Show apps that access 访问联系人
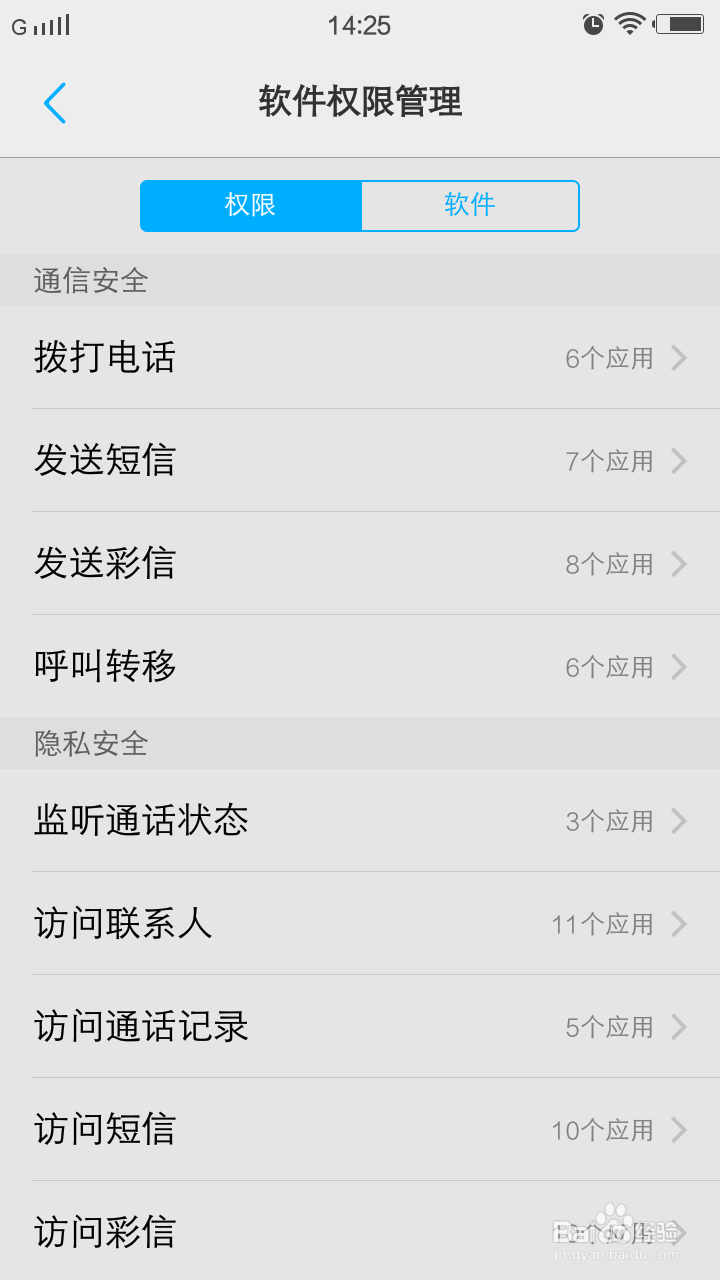 click(360, 923)
